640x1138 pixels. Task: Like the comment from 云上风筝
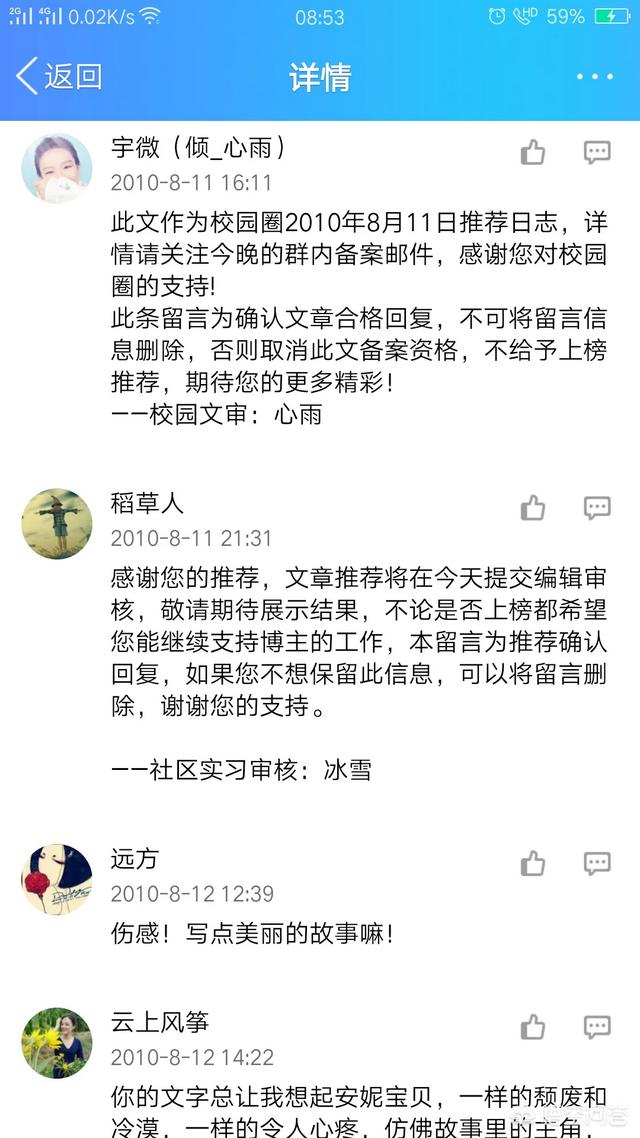(533, 1027)
